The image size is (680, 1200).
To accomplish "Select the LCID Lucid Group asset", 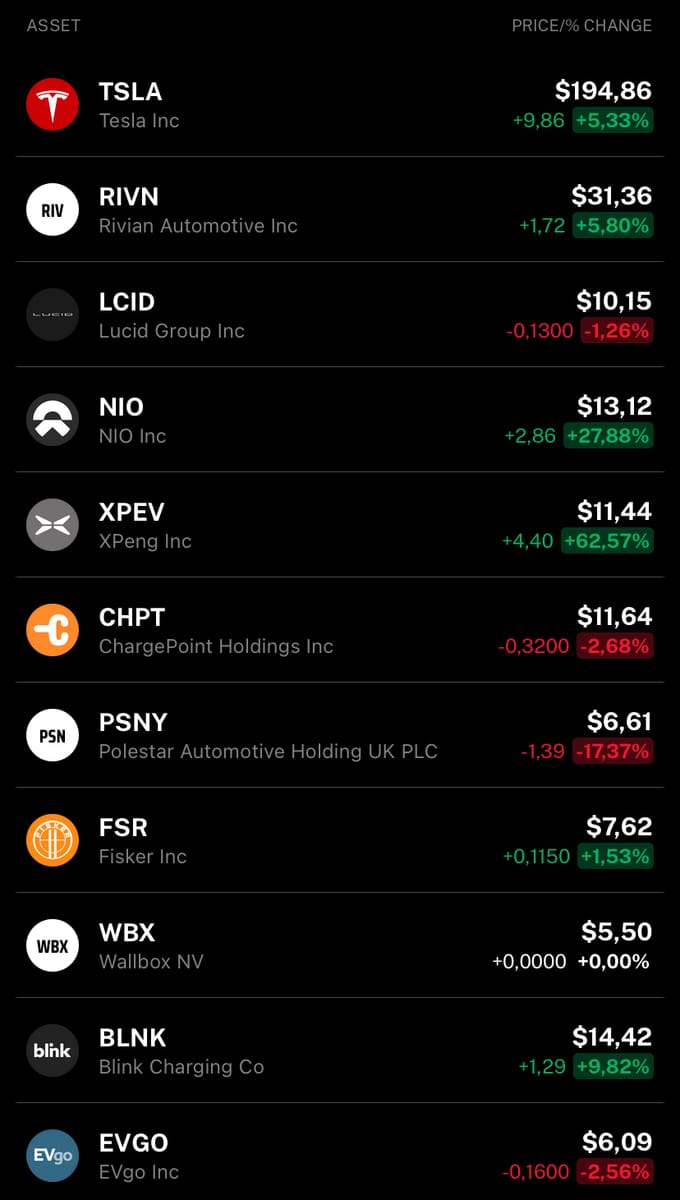I will coord(340,315).
